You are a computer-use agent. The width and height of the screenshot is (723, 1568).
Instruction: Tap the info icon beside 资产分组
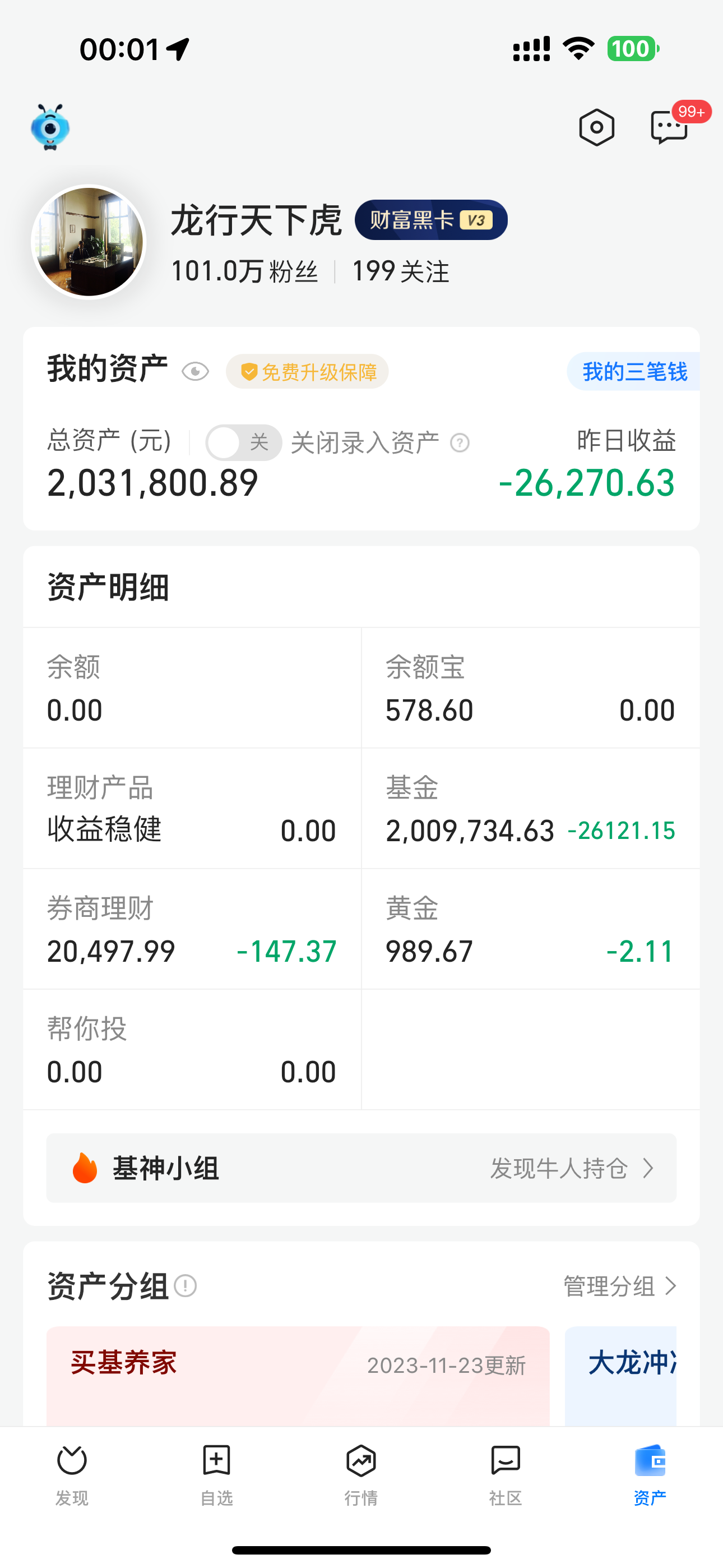pos(184,1288)
